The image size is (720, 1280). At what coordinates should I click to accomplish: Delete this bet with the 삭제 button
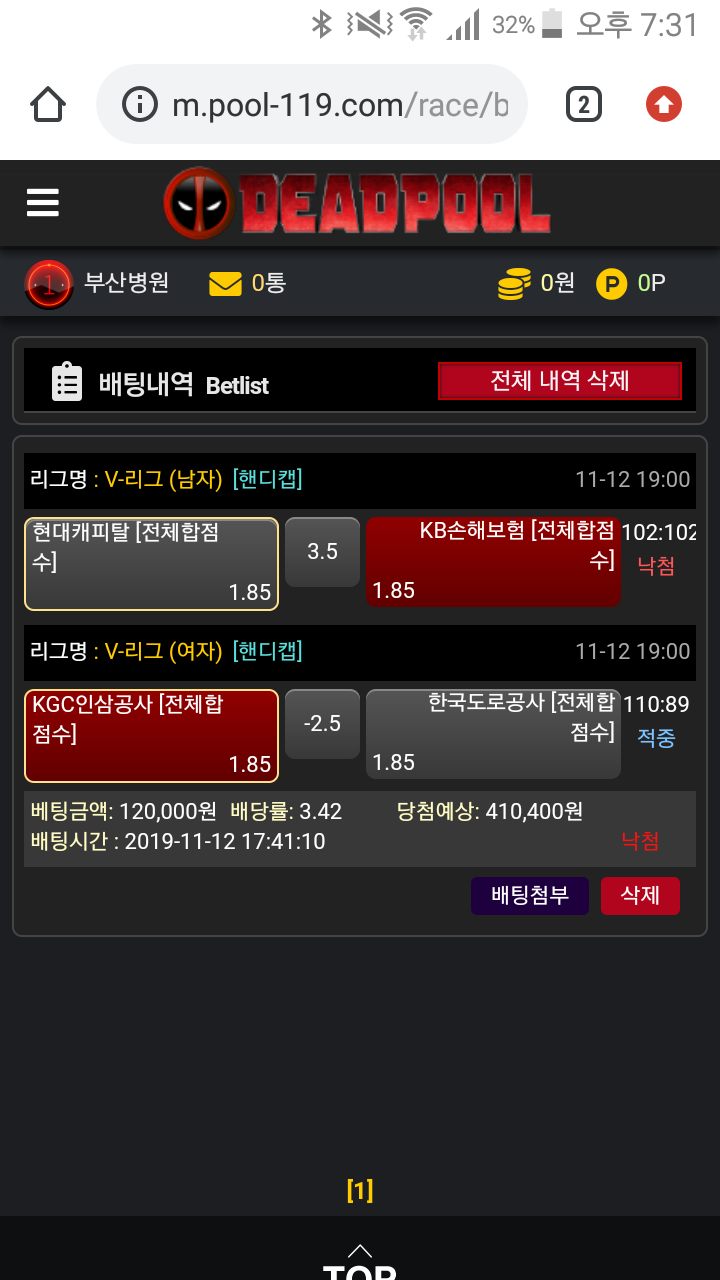(x=640, y=896)
